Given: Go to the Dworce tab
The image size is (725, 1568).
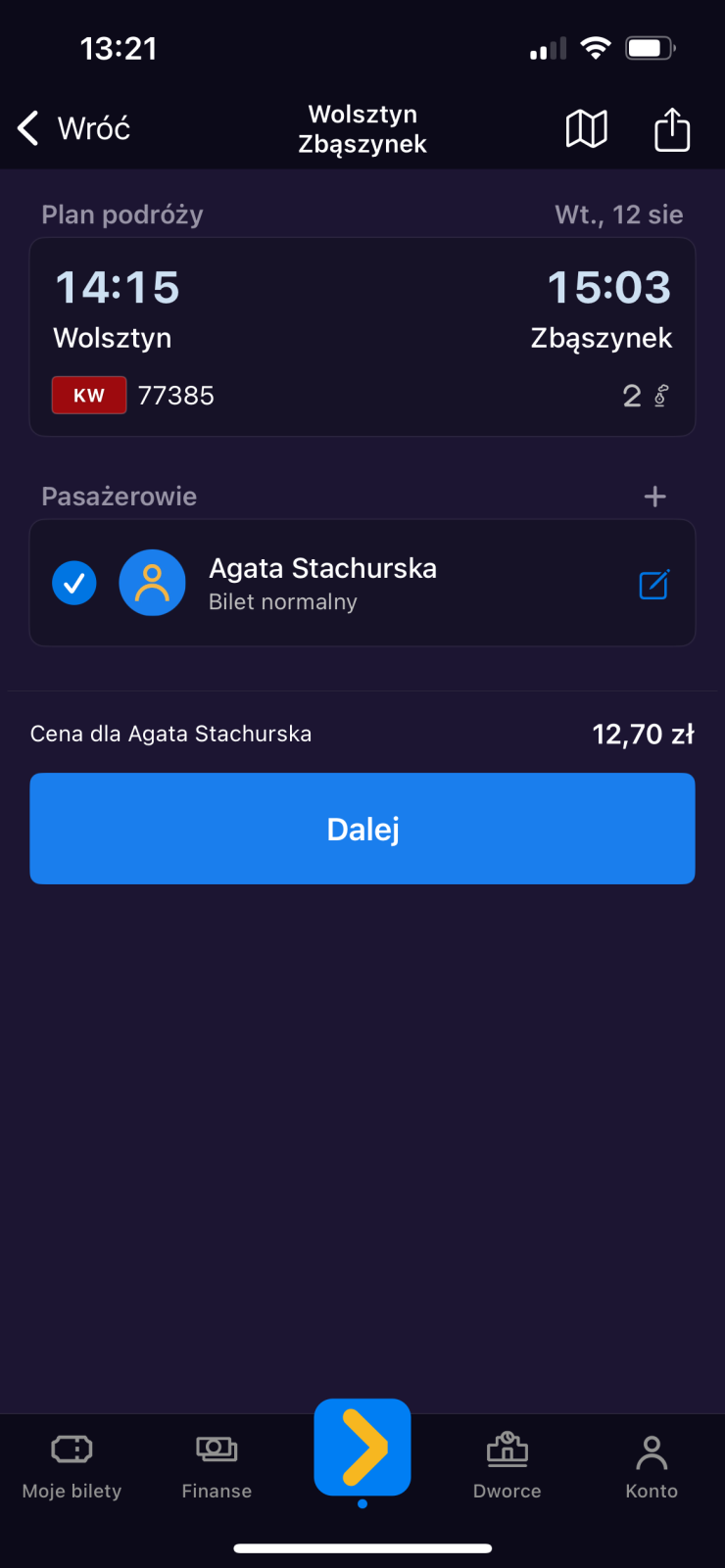Looking at the screenshot, I should [x=507, y=1465].
